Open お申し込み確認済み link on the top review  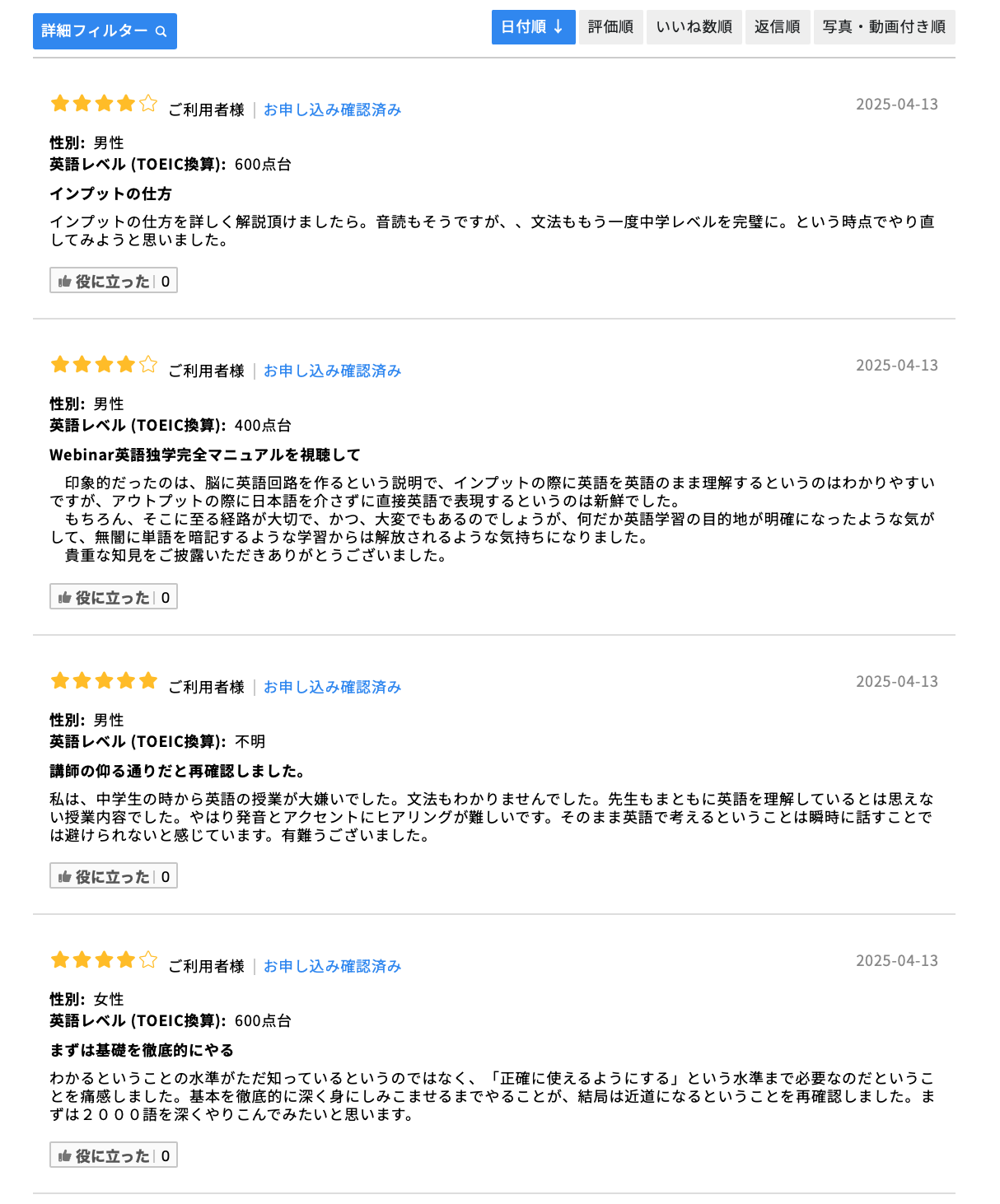click(331, 109)
